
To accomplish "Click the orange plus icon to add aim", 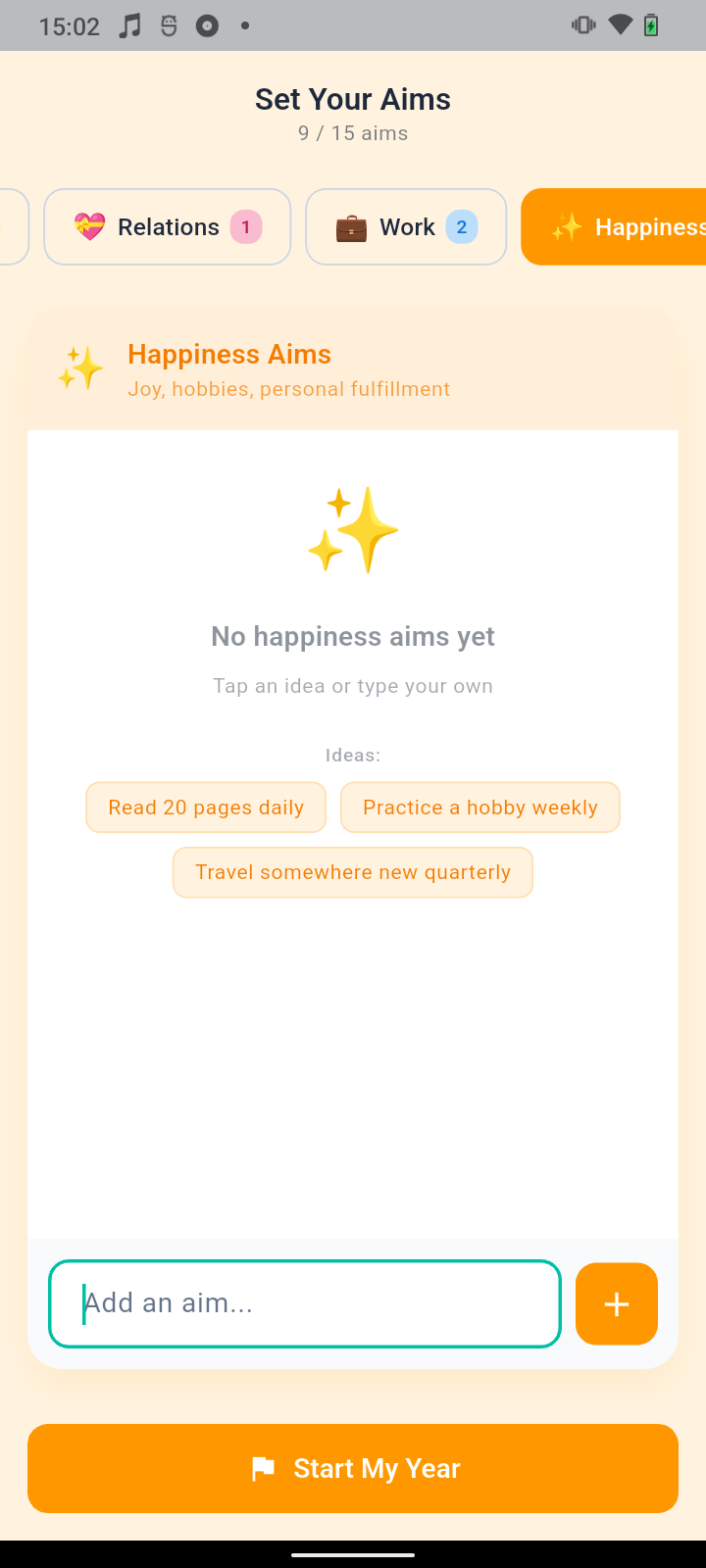I will 616,1303.
